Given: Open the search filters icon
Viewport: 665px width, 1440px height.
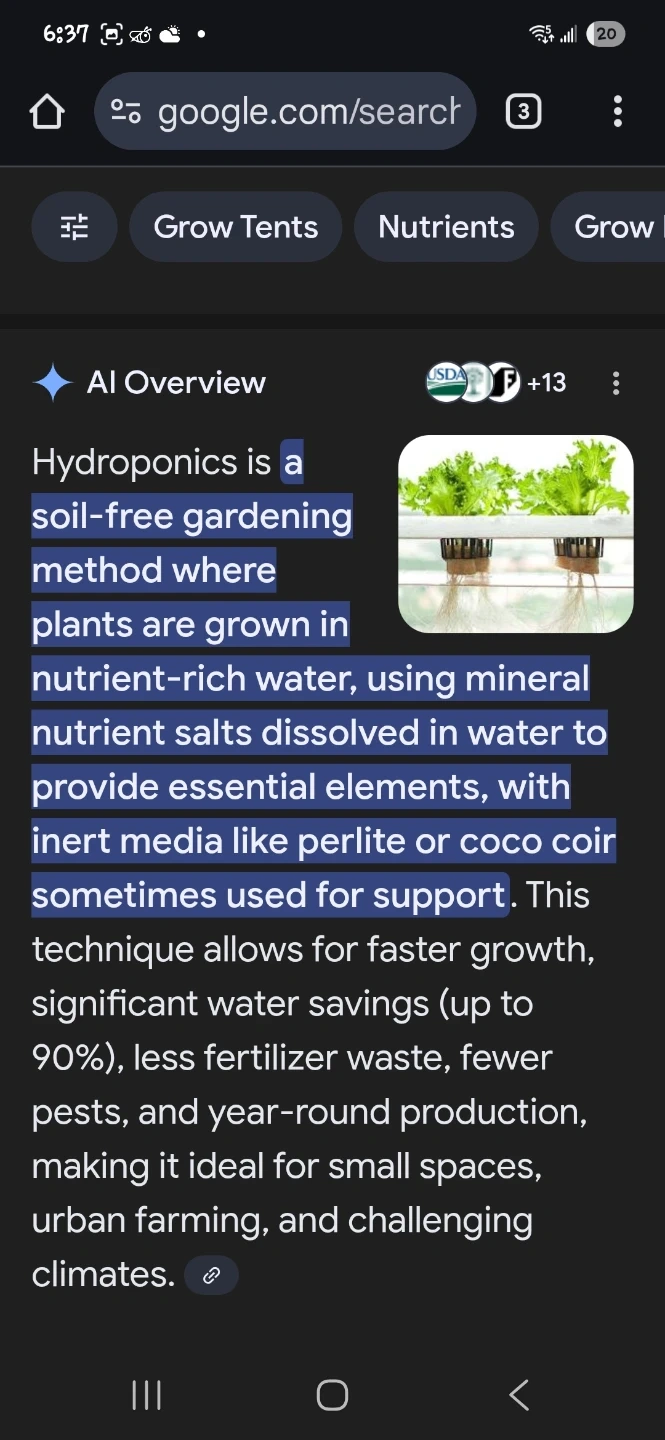Looking at the screenshot, I should coord(75,227).
